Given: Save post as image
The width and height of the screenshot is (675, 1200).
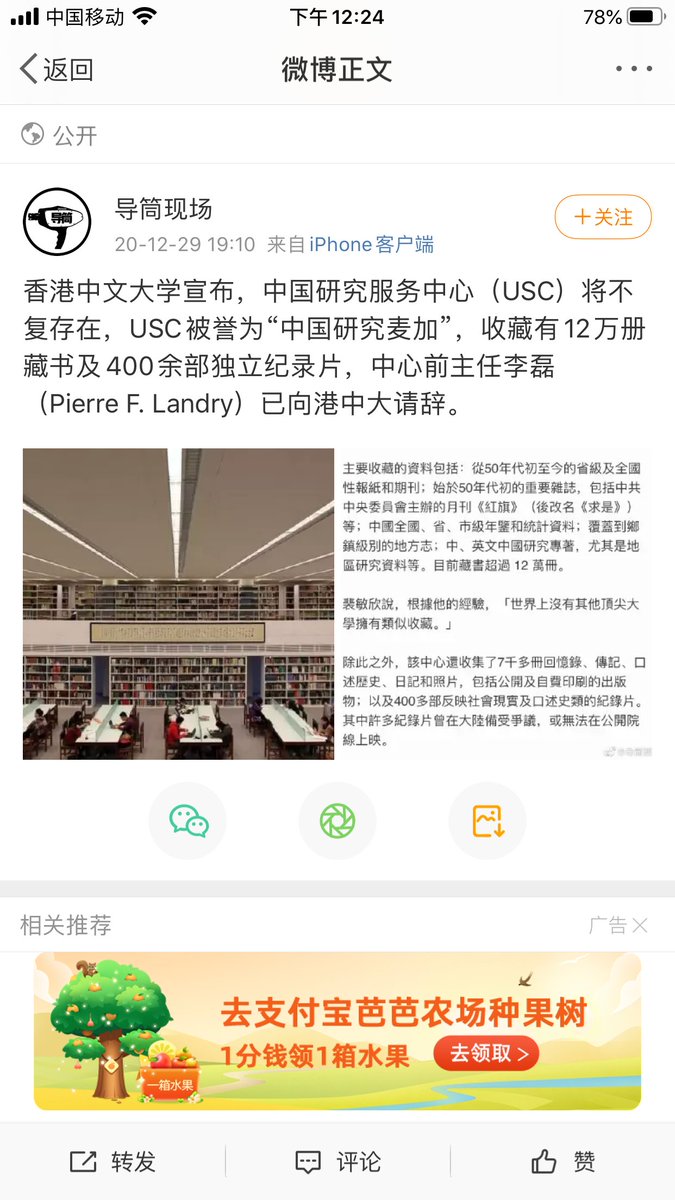Looking at the screenshot, I should 487,821.
